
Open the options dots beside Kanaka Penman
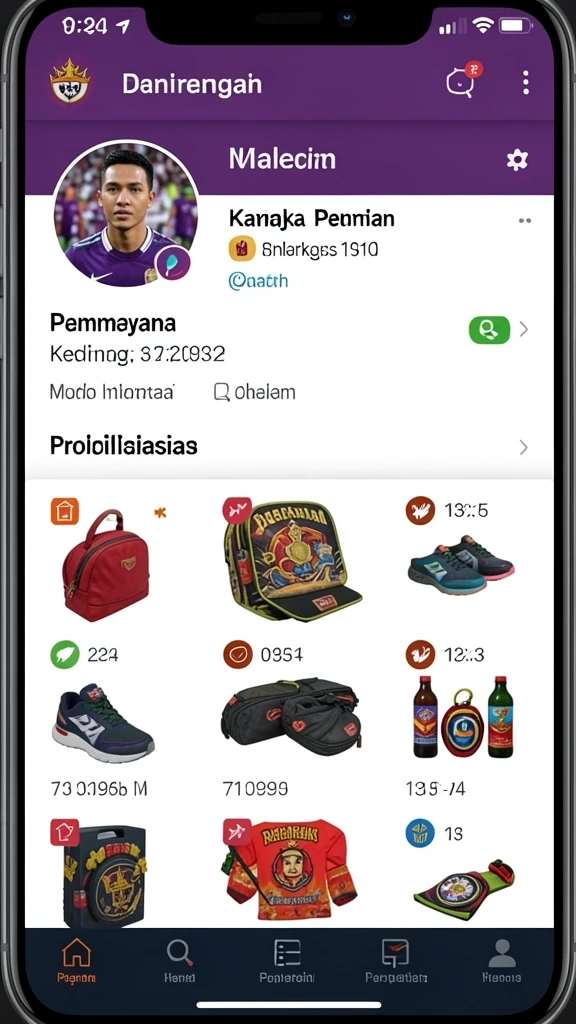click(x=524, y=221)
